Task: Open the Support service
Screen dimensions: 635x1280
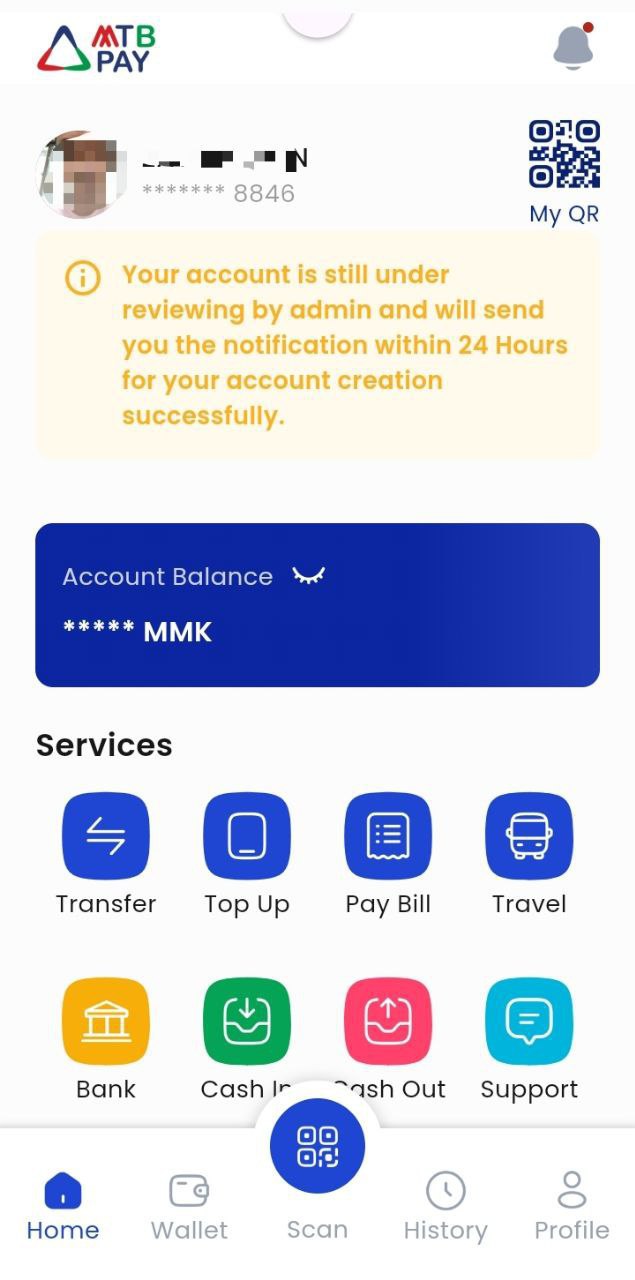Action: click(529, 1021)
